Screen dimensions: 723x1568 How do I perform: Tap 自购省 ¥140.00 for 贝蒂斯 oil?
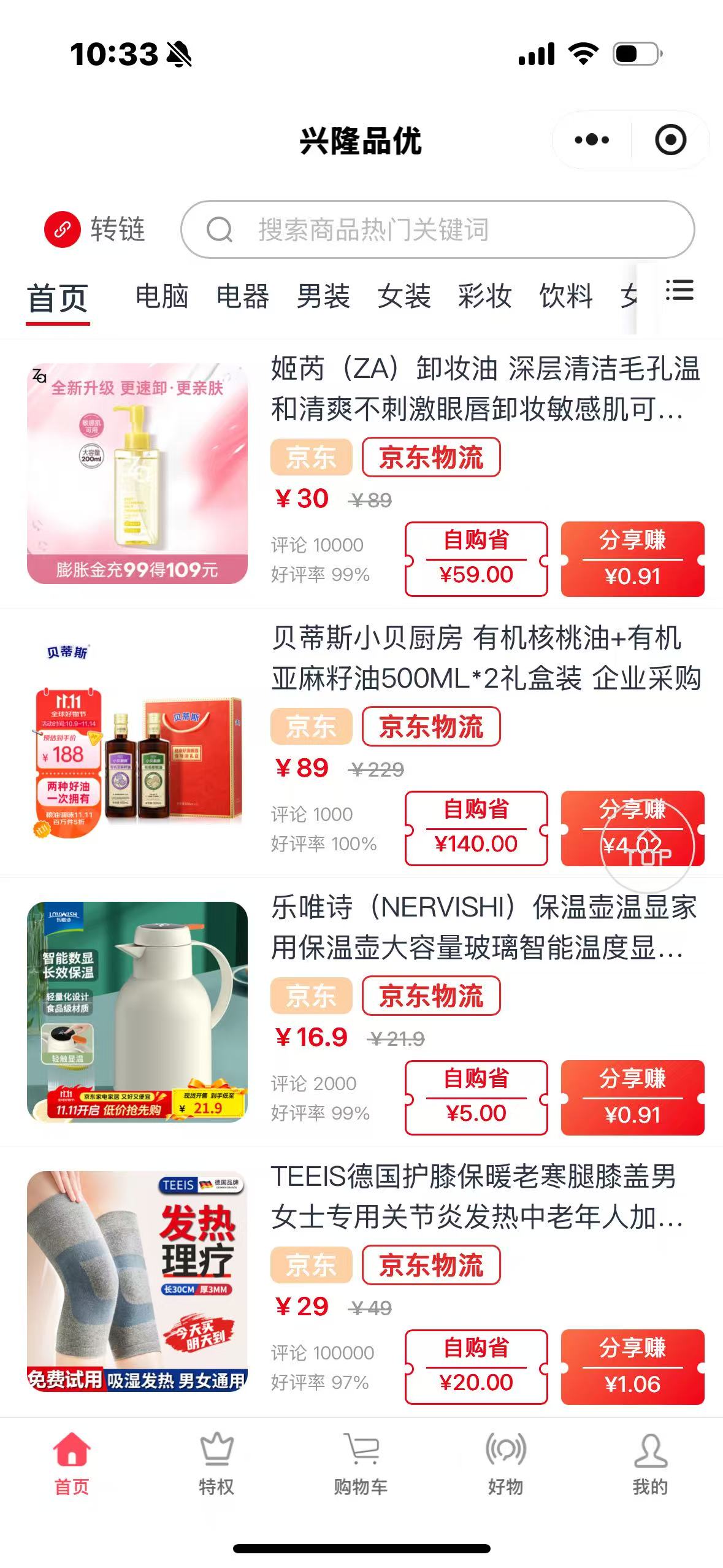tap(476, 828)
